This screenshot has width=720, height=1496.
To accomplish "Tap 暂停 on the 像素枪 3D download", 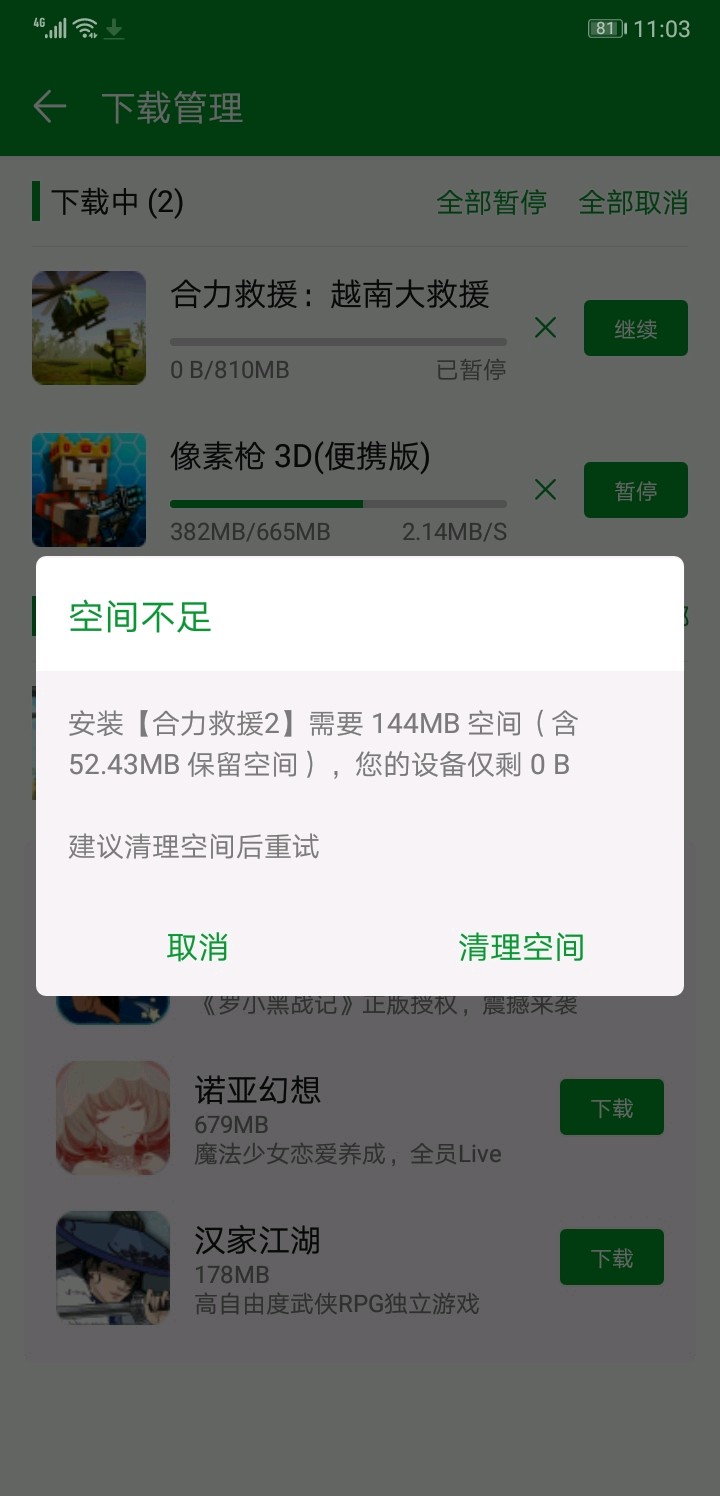I will coord(635,490).
